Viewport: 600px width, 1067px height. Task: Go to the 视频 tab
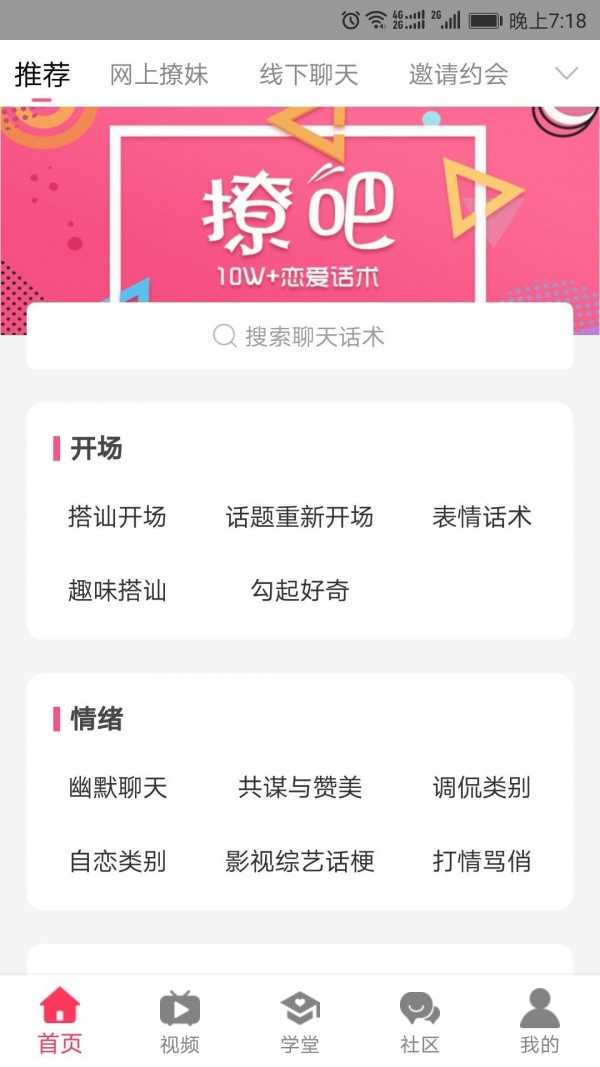(x=180, y=1021)
